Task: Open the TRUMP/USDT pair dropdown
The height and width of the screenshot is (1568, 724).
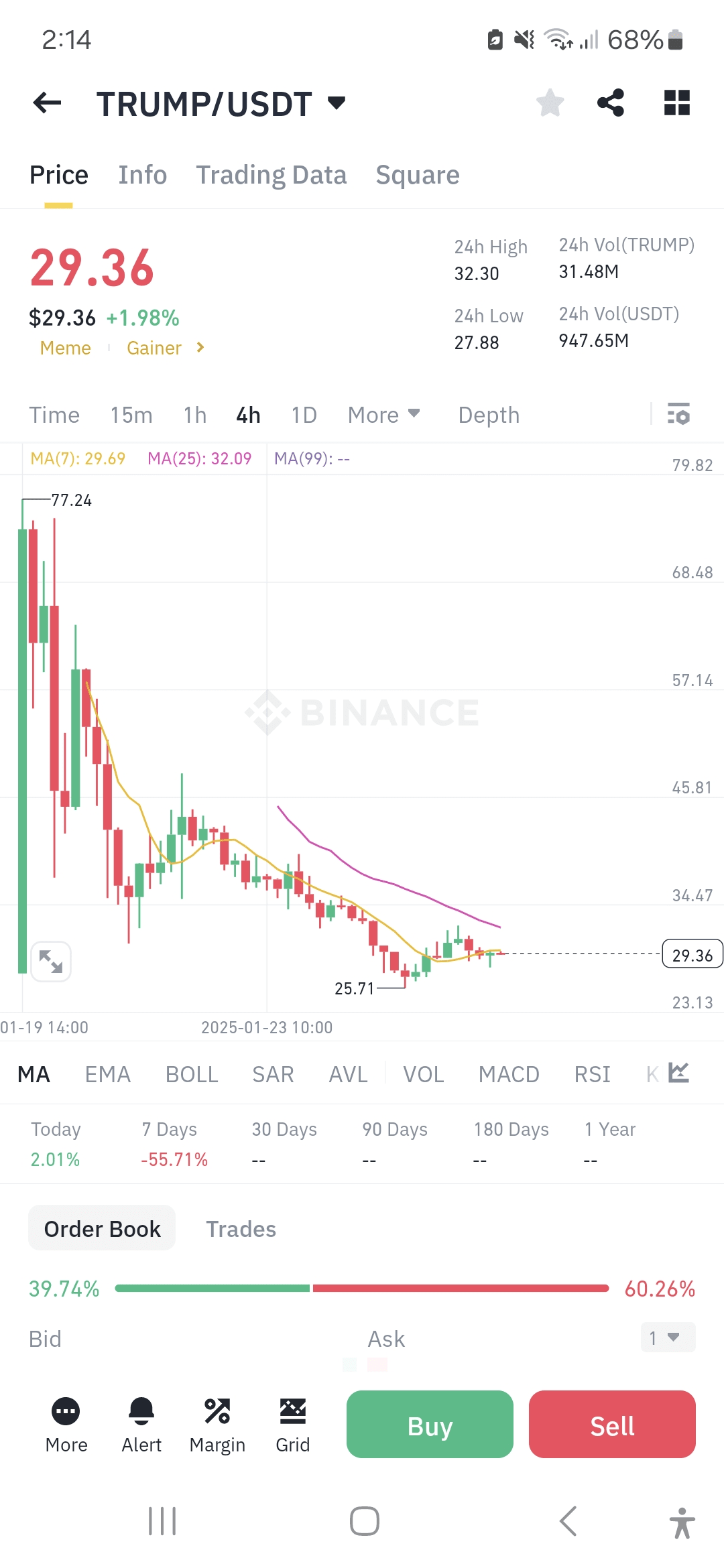Action: point(336,103)
